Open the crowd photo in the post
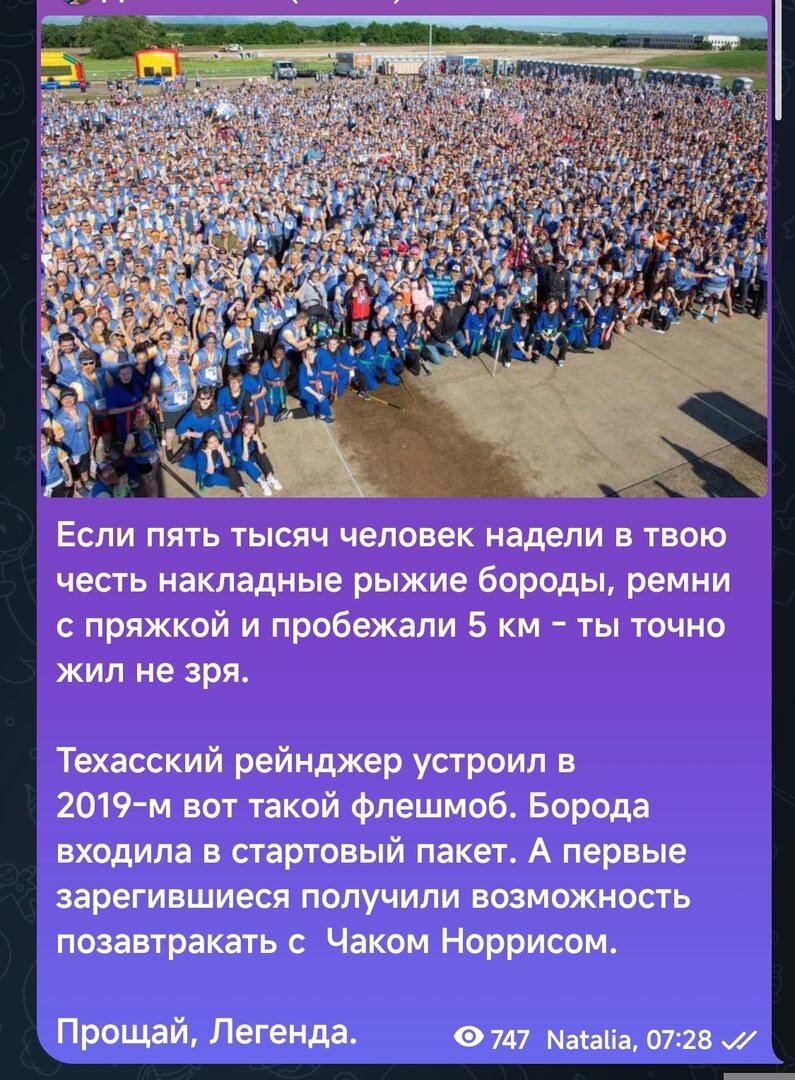 403,257
